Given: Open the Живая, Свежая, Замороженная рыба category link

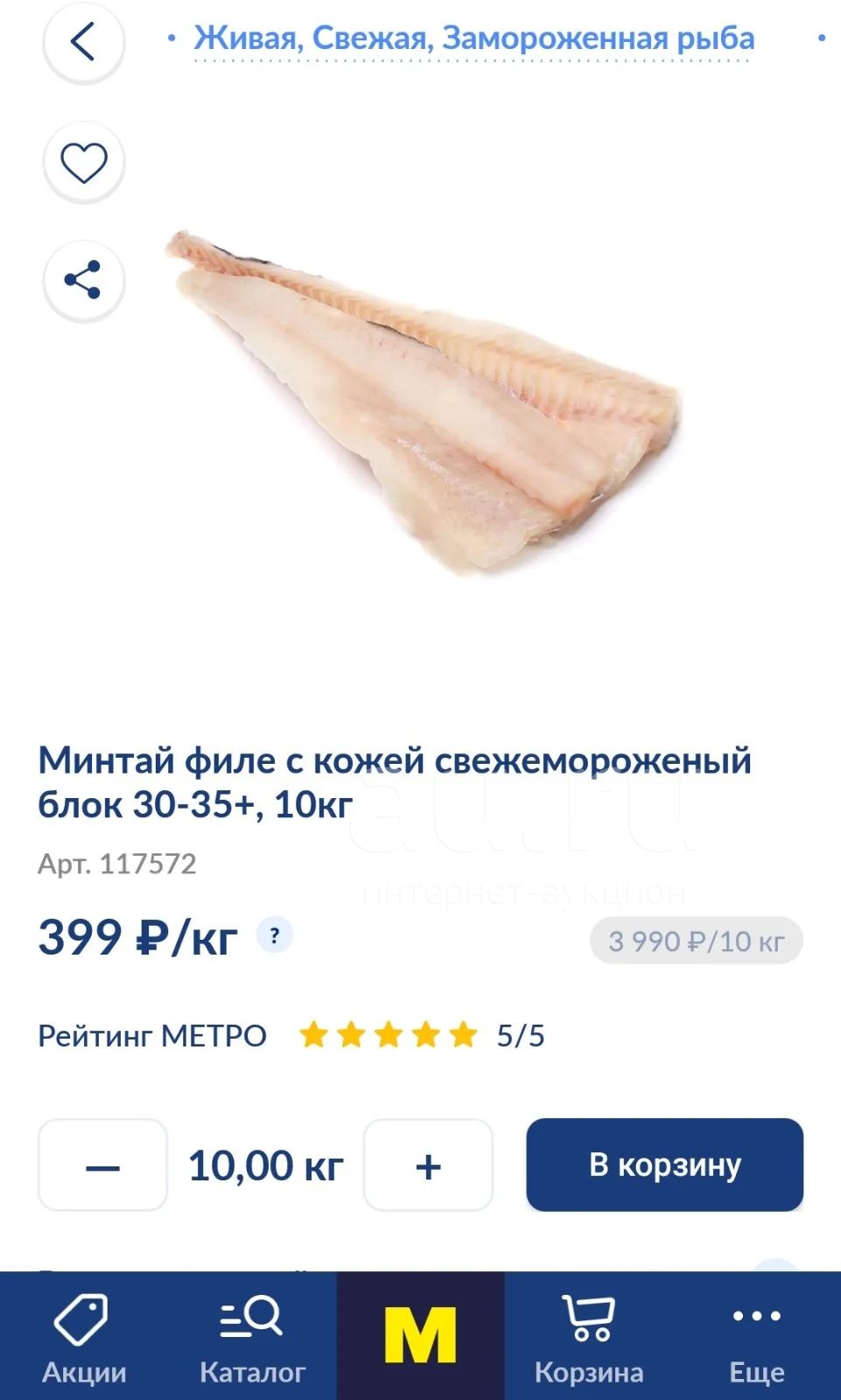Looking at the screenshot, I should [x=473, y=38].
